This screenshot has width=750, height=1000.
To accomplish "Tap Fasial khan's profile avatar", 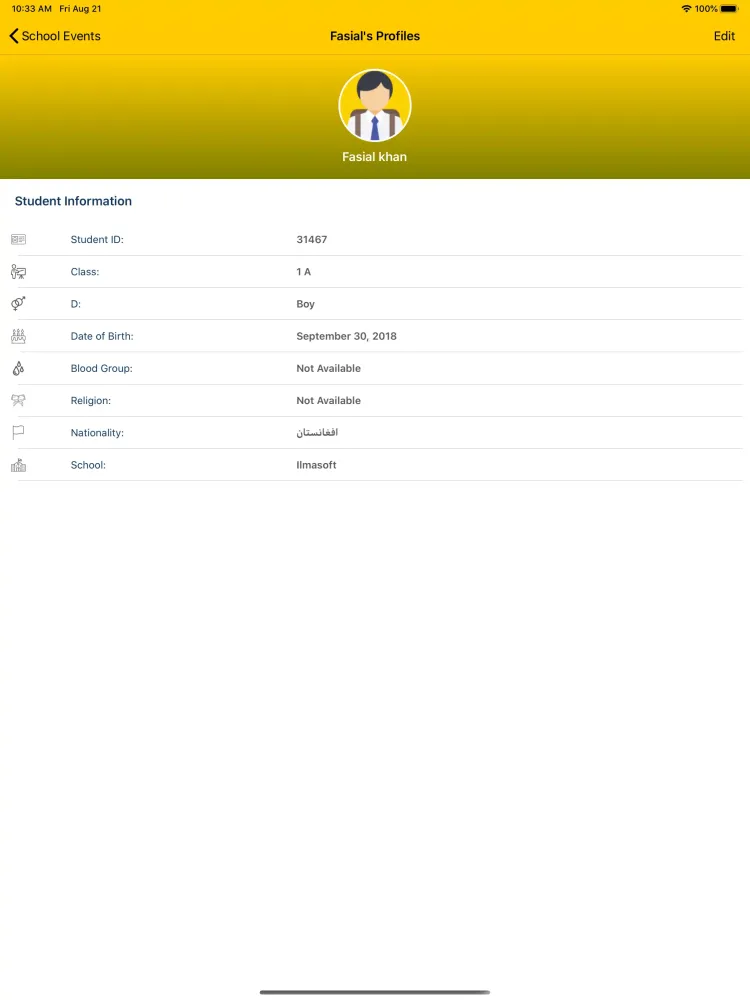I will [375, 105].
